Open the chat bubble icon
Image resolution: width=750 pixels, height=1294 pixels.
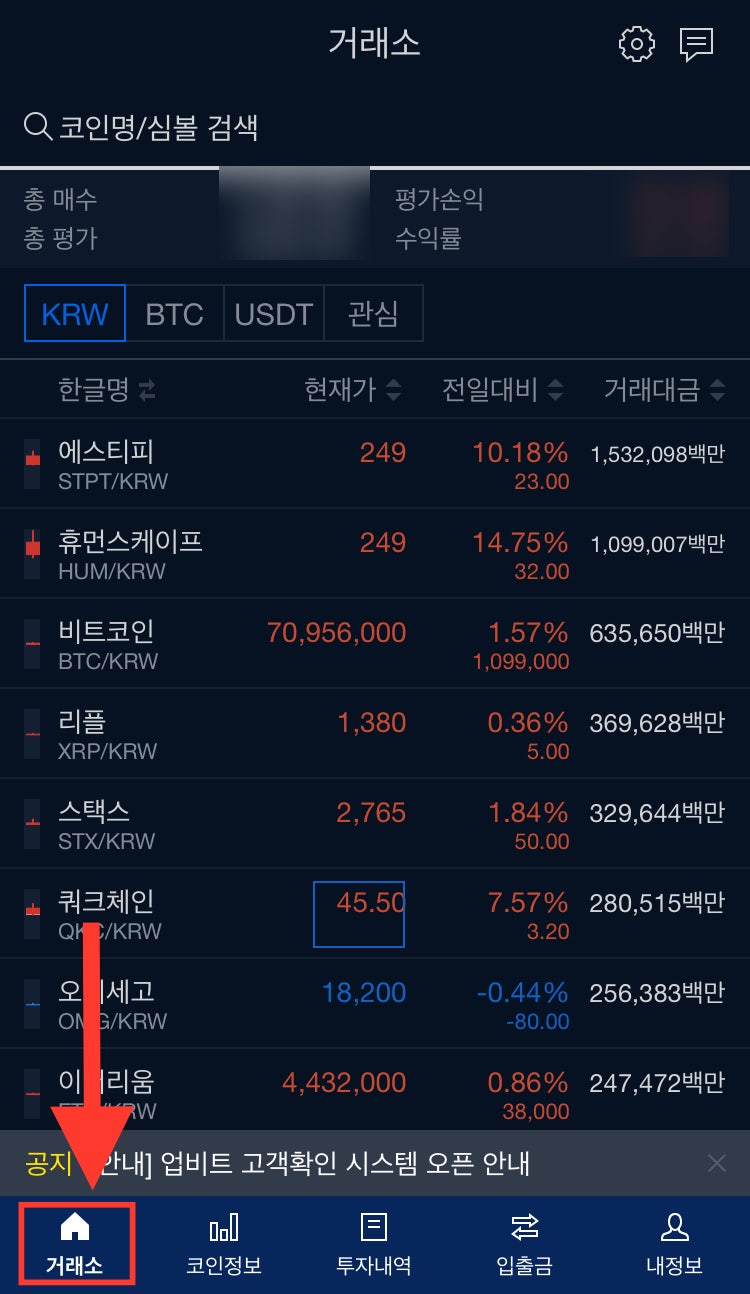696,44
